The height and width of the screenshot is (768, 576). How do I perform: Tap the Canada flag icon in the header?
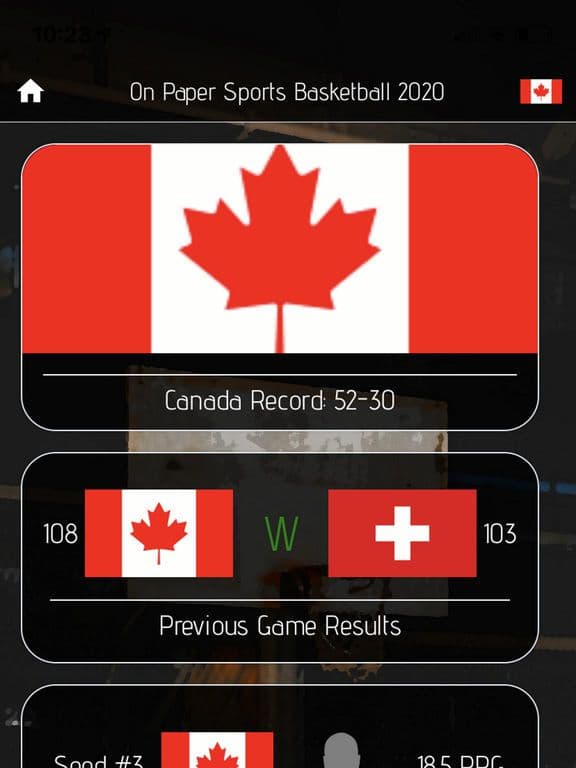[541, 92]
